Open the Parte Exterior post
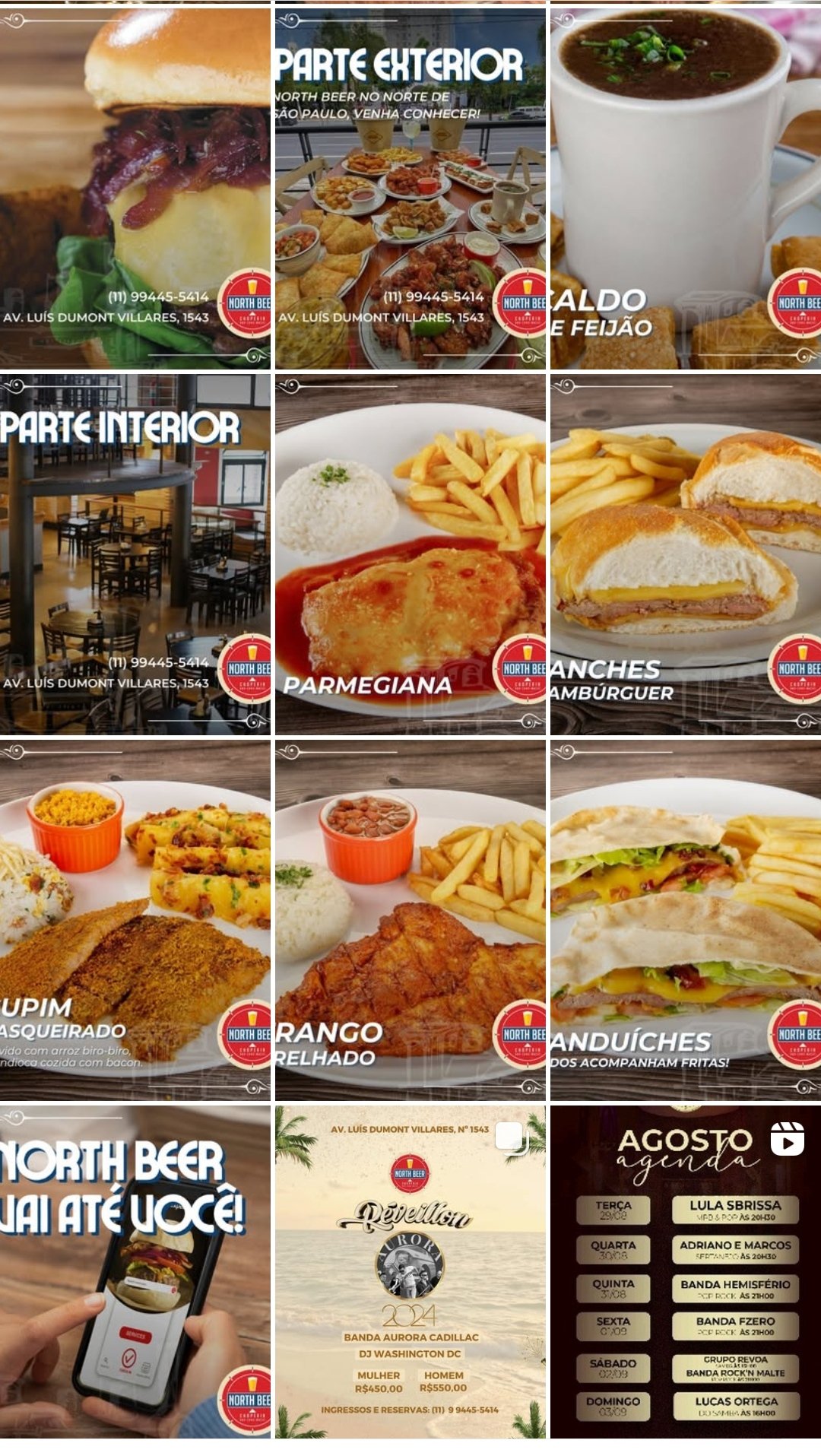Screen dimensions: 821x1456 pyautogui.click(x=410, y=188)
